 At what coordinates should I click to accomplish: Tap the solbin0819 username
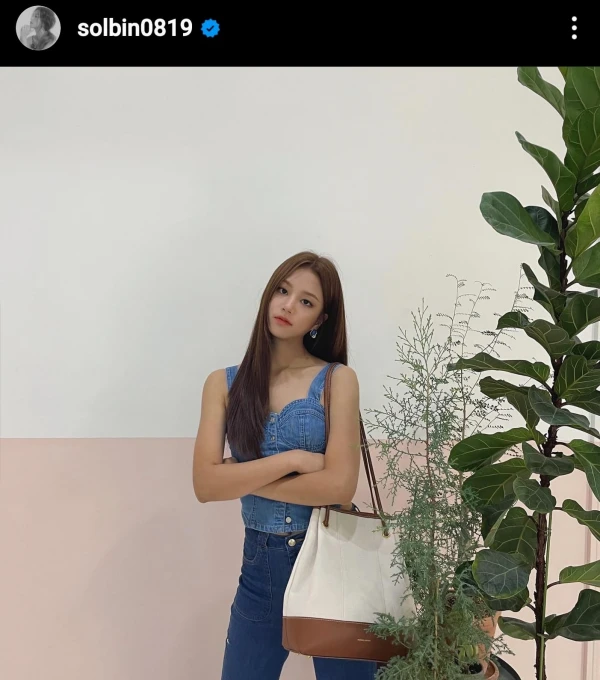[135, 28]
